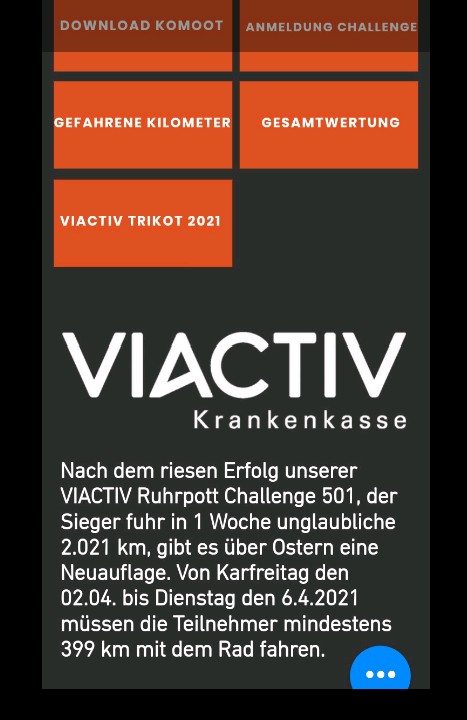Screen dimensions: 467x720
Task: Open the blue three-dot chat bubble
Action: (380, 669)
